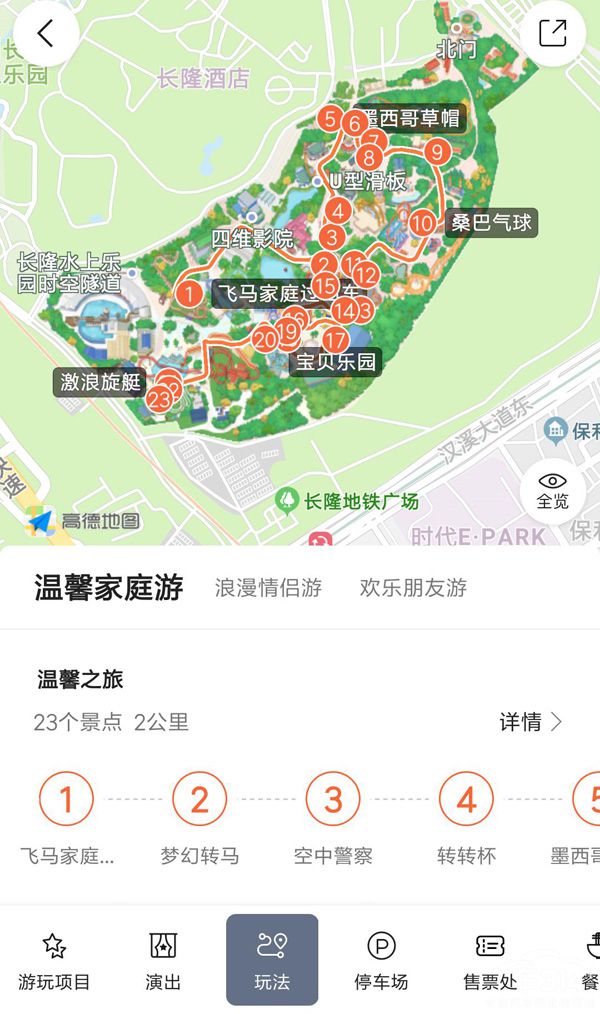Switch to the 浪漫情侣游 tab
600x1014 pixels.
268,588
